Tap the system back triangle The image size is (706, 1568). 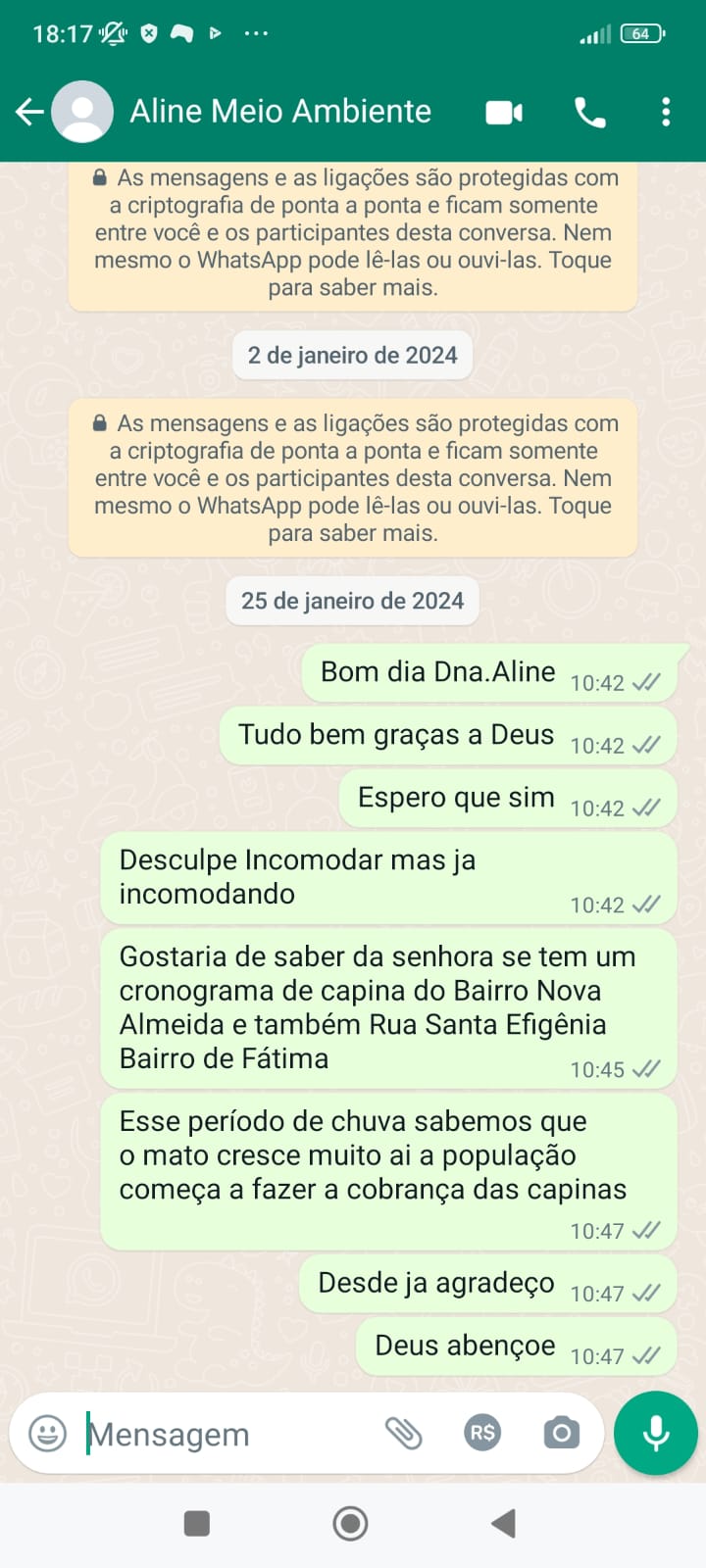coord(504,1524)
